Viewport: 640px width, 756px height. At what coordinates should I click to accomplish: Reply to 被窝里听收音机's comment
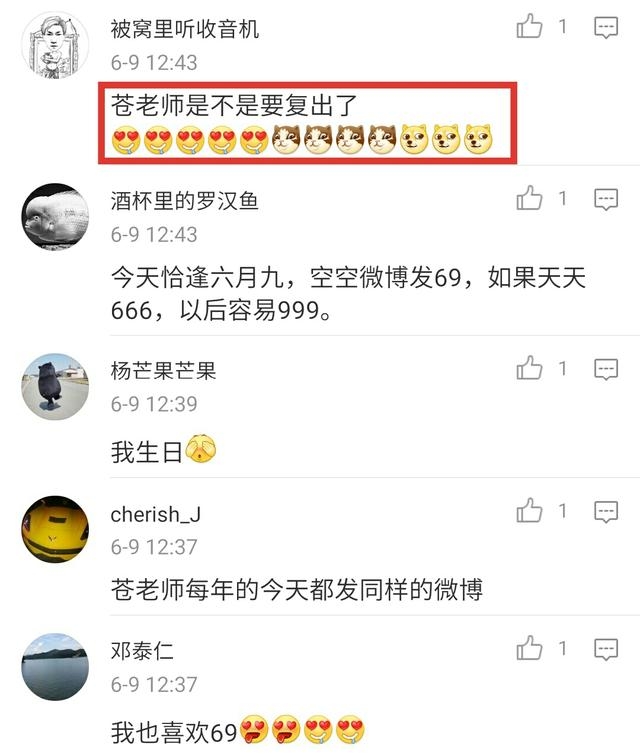(x=606, y=28)
